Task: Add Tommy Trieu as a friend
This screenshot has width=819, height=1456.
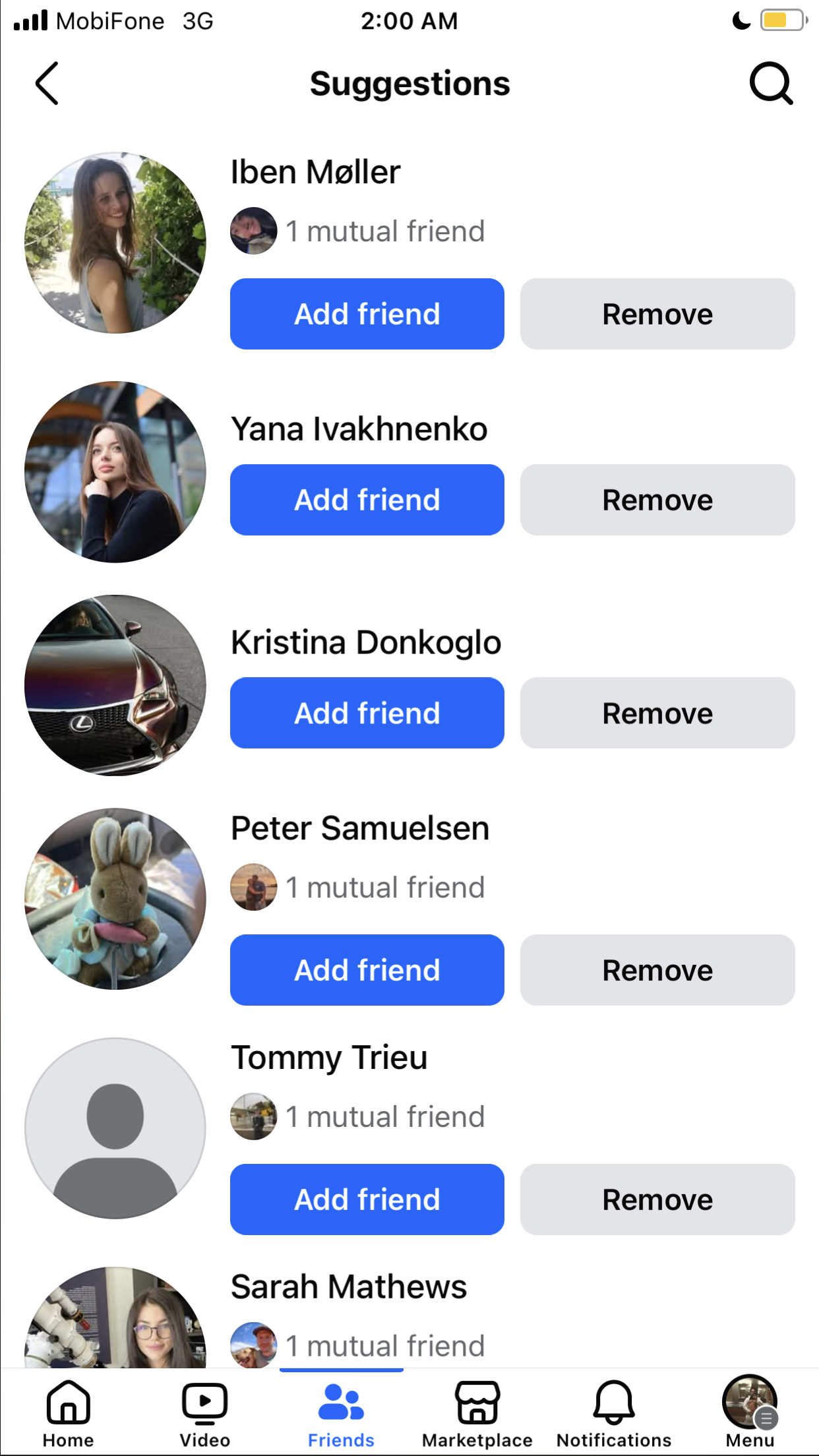Action: [x=367, y=1199]
